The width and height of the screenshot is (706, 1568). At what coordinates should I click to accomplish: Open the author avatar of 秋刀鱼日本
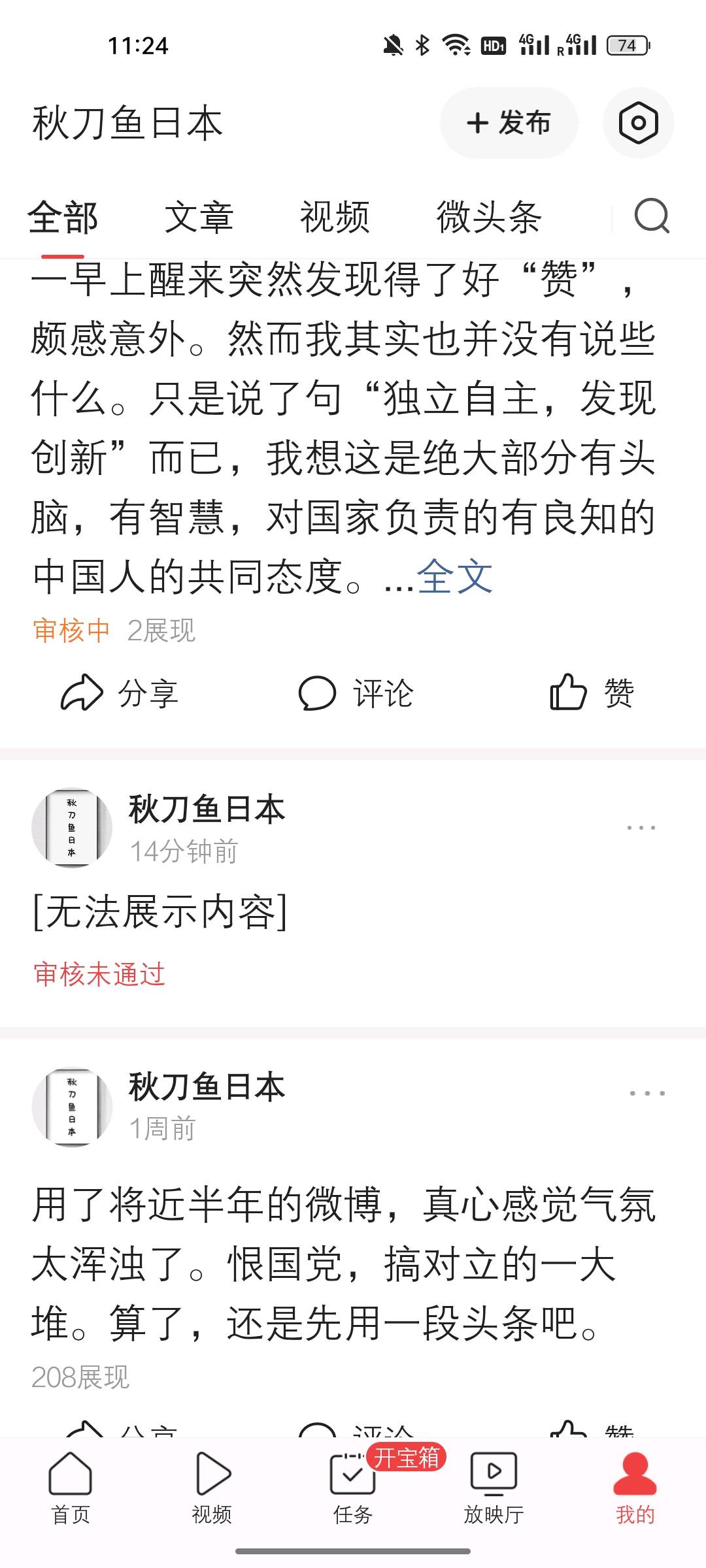pyautogui.click(x=71, y=826)
